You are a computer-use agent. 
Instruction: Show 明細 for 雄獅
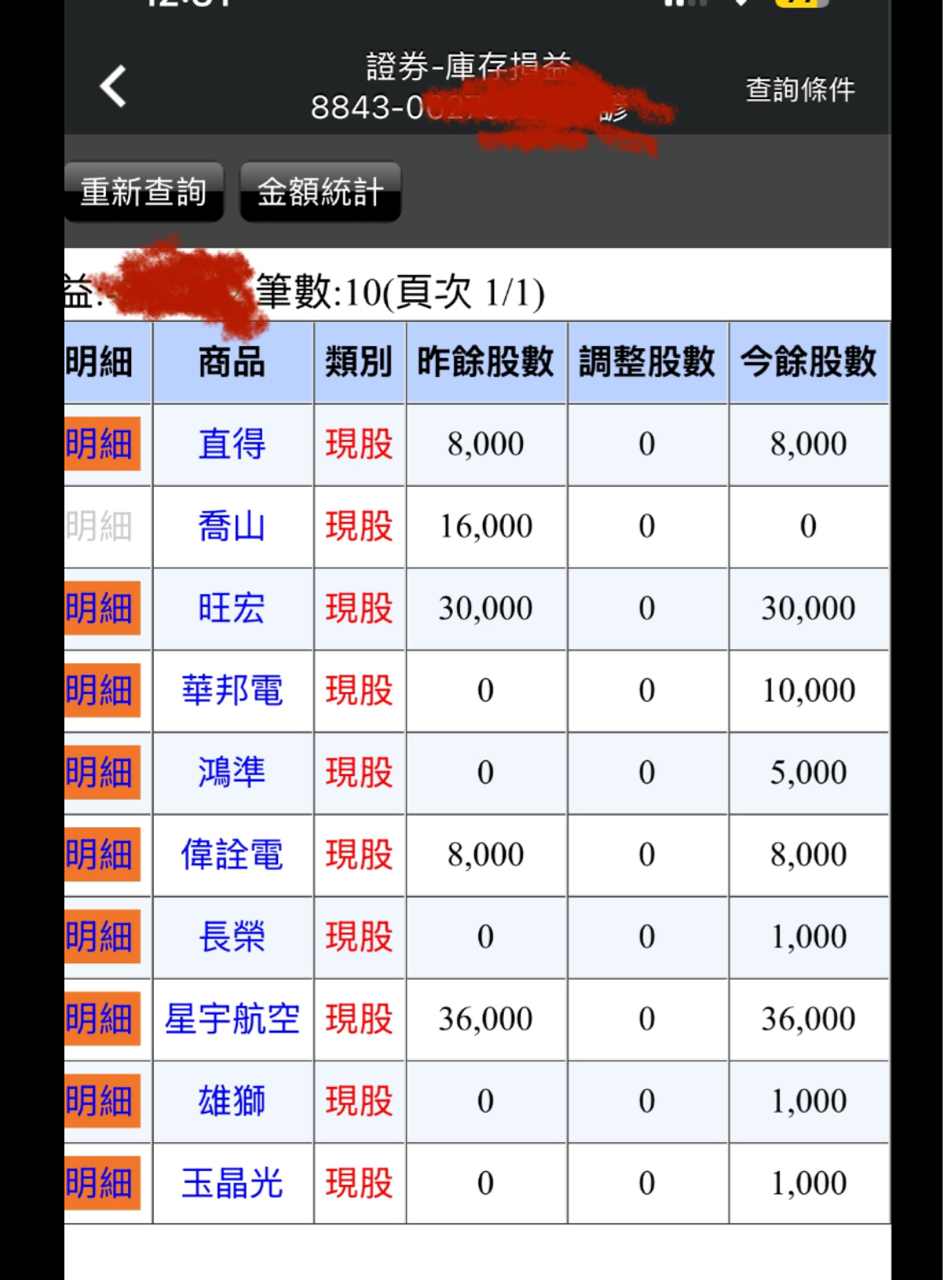(x=101, y=1100)
